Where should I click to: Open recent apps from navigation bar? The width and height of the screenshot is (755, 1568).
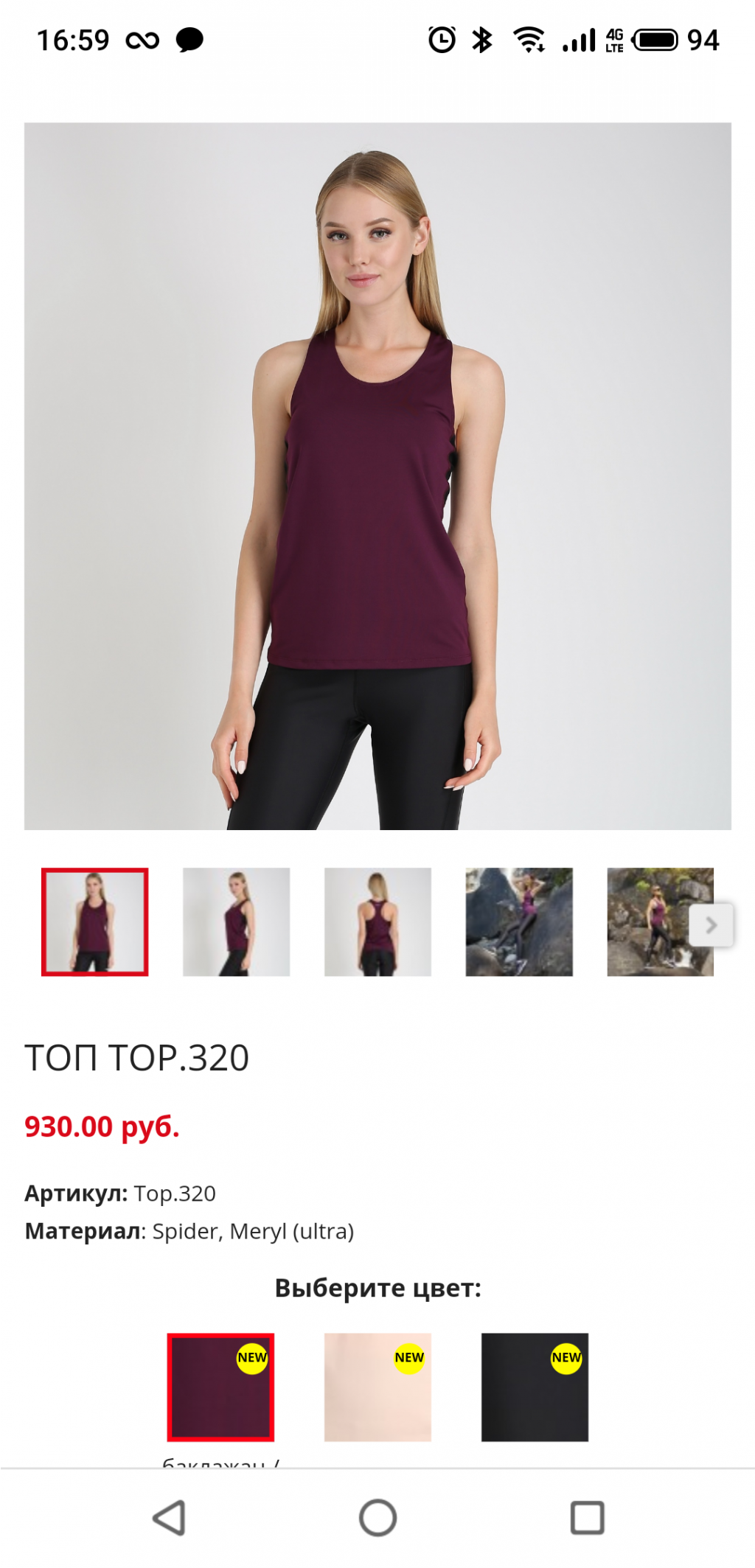click(588, 1518)
